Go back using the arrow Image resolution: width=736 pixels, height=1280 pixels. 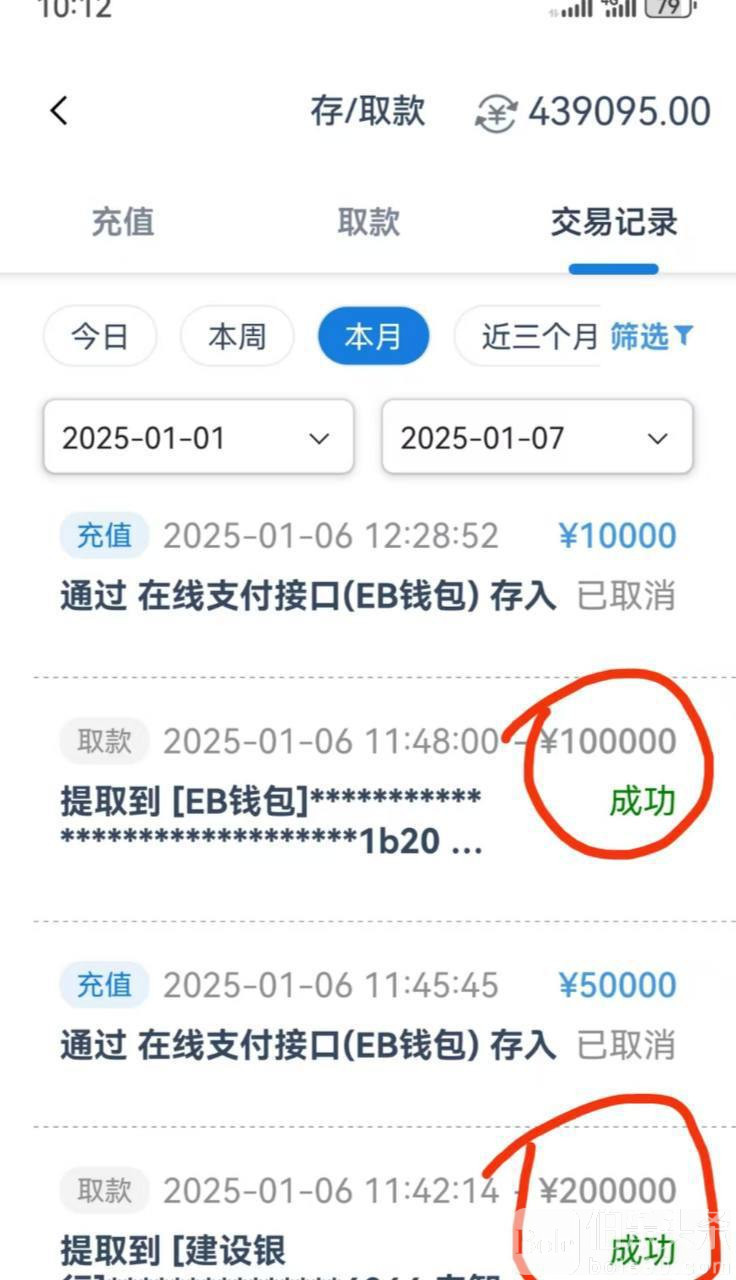coord(59,111)
